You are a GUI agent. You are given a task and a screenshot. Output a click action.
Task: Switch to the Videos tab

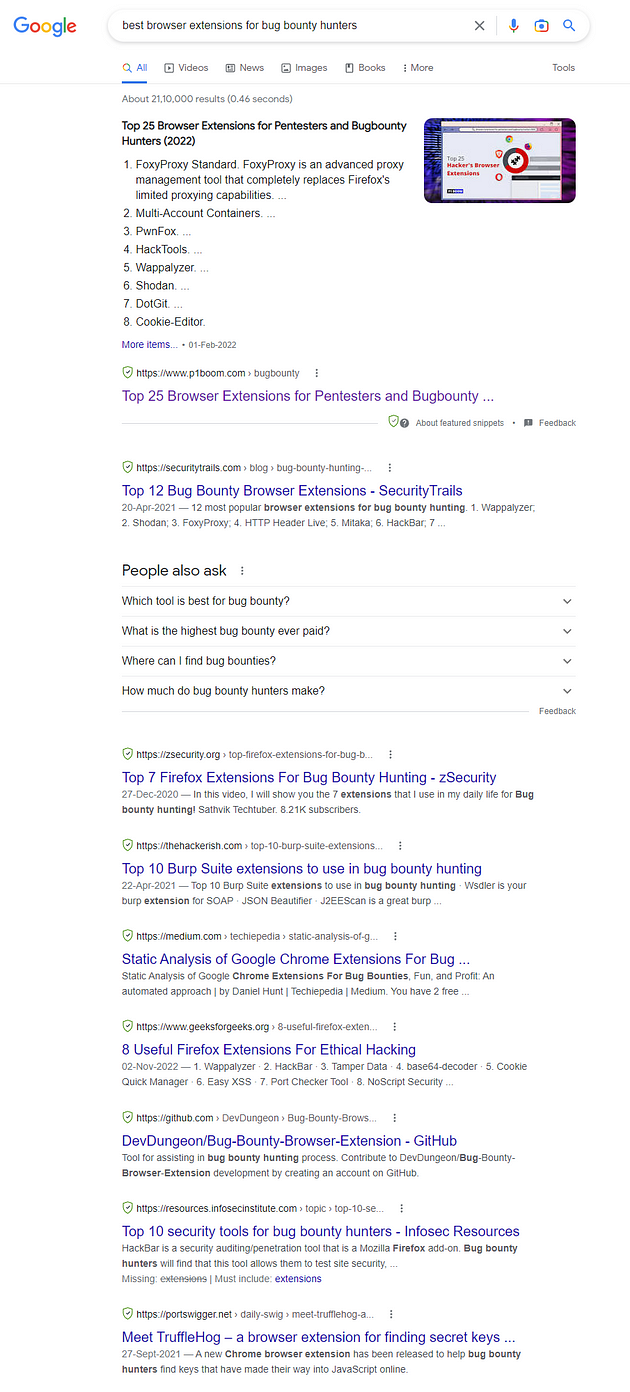[186, 68]
